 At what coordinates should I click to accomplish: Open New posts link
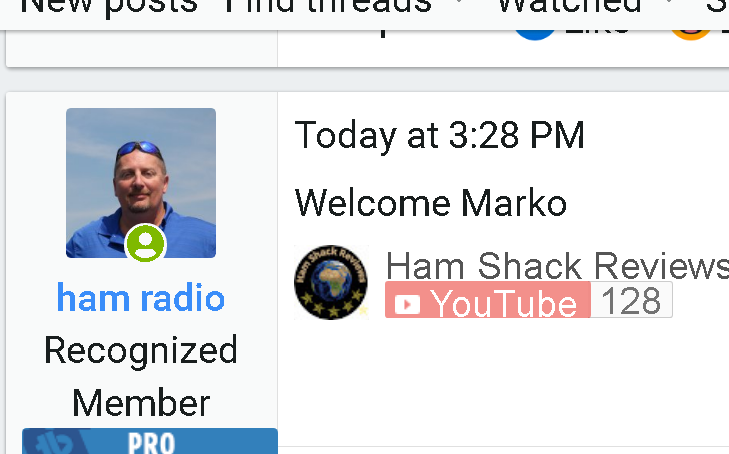click(108, 5)
